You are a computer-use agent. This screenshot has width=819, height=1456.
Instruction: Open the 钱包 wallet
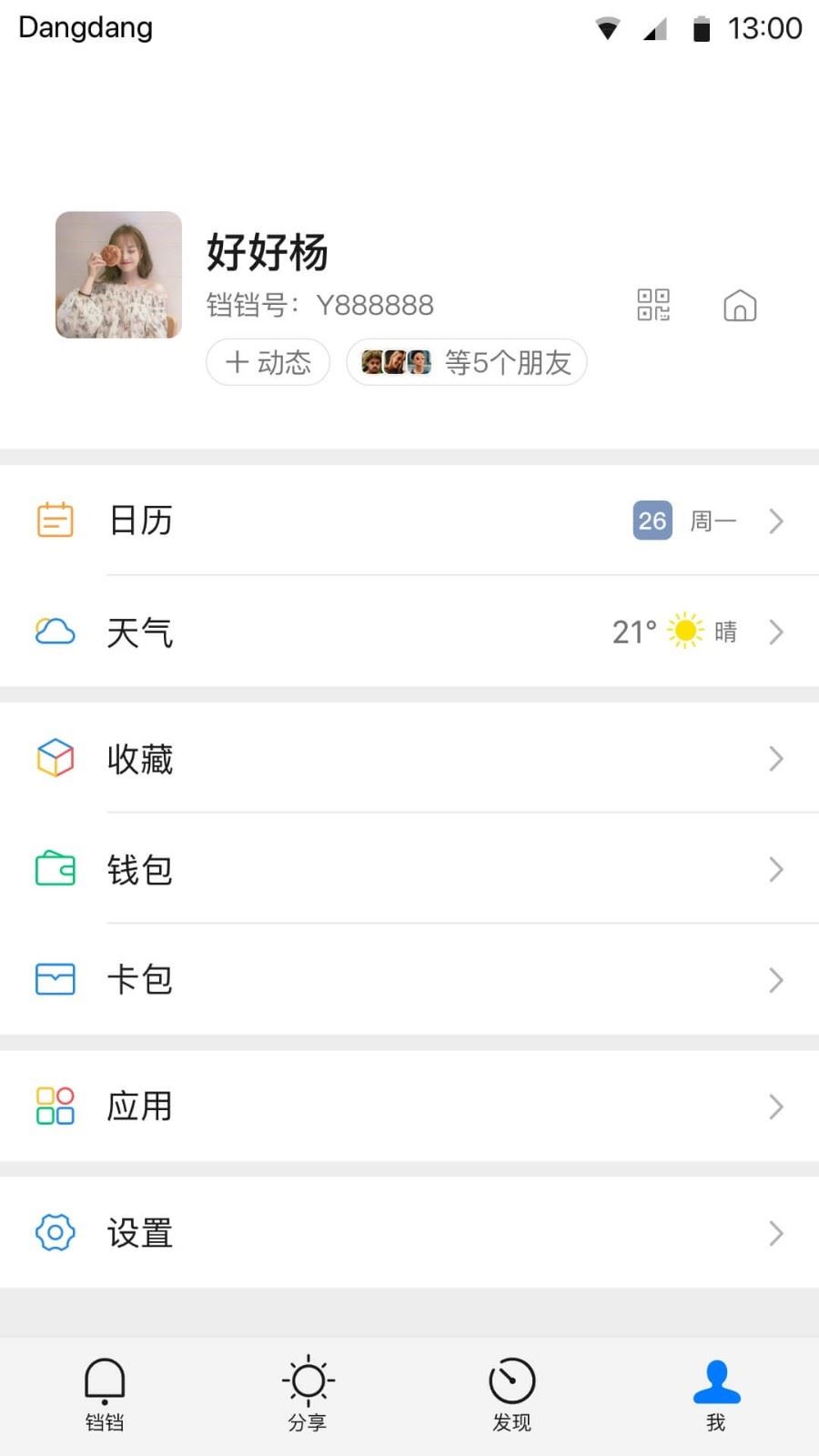point(409,869)
